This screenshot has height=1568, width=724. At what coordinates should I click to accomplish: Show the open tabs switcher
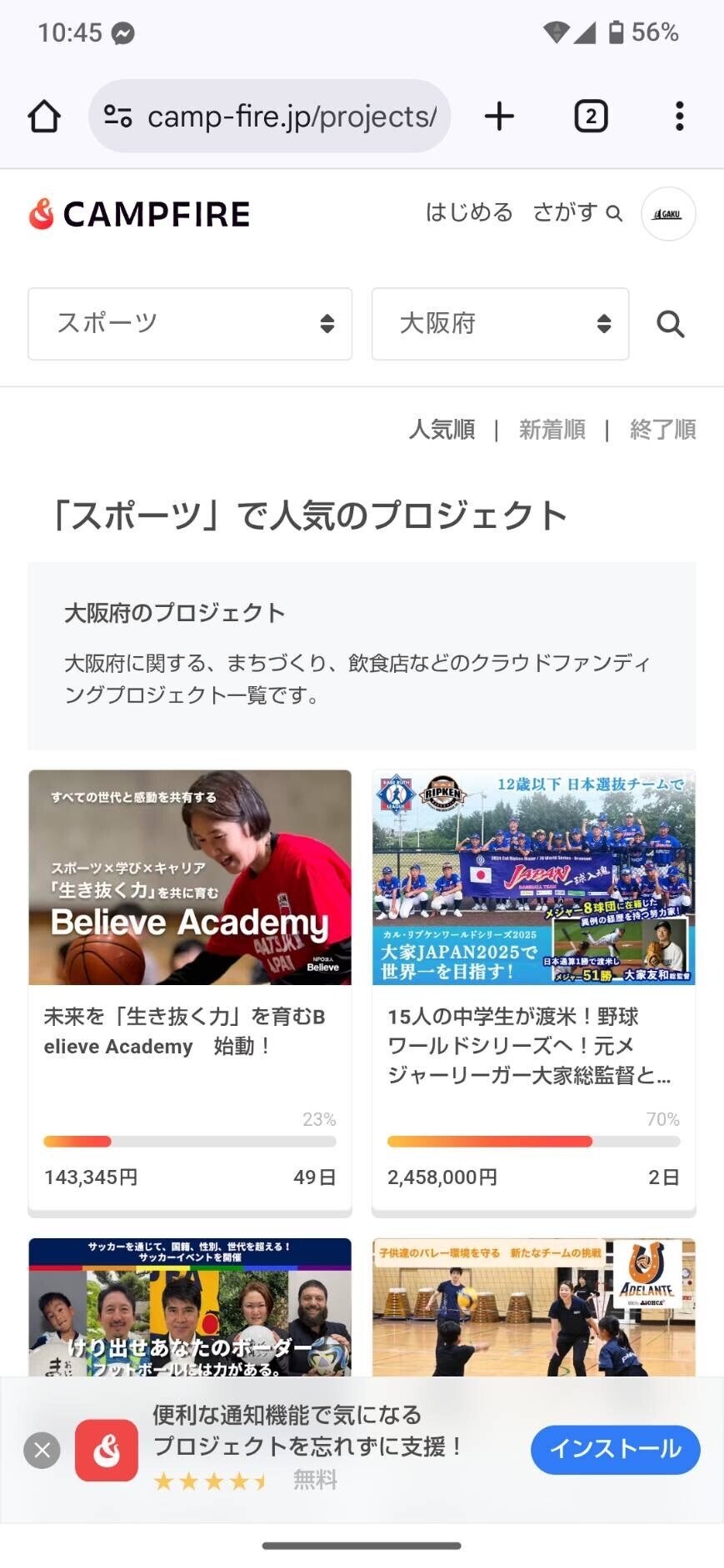tap(591, 117)
